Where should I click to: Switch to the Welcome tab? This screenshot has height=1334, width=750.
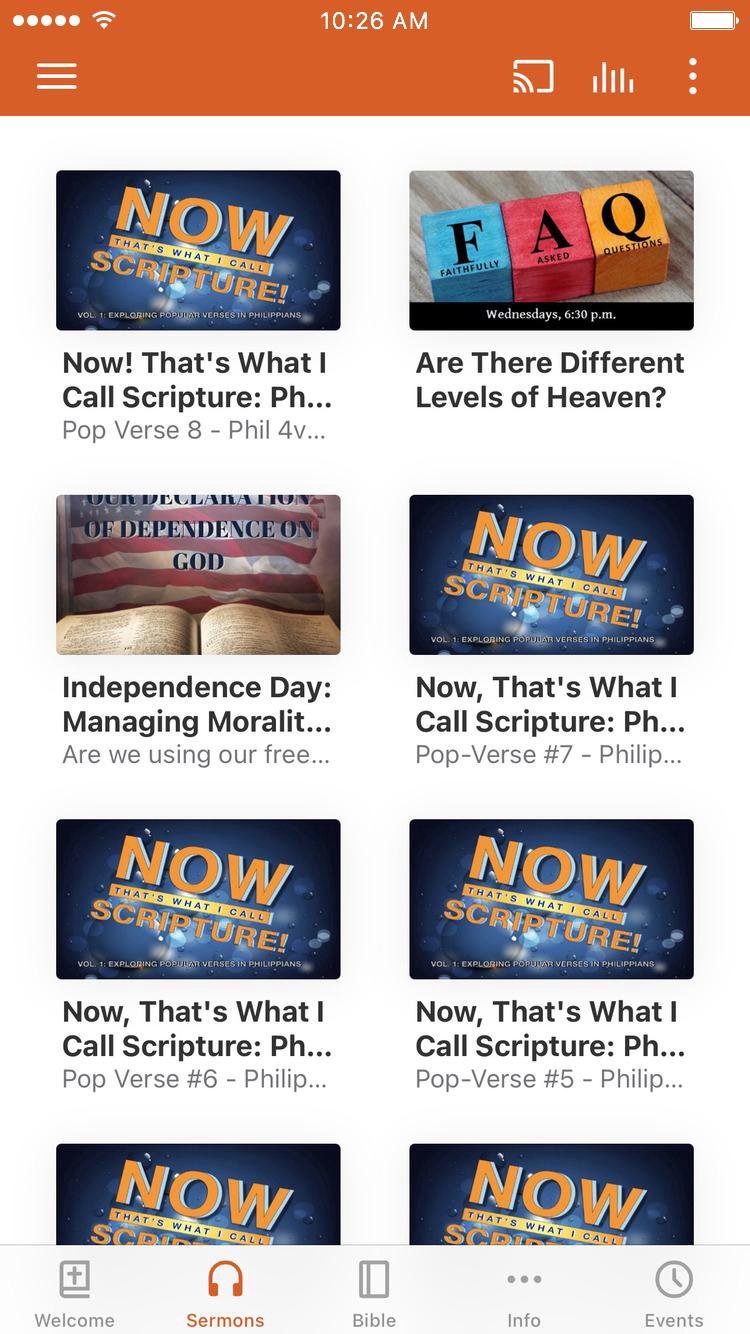[x=75, y=1292]
